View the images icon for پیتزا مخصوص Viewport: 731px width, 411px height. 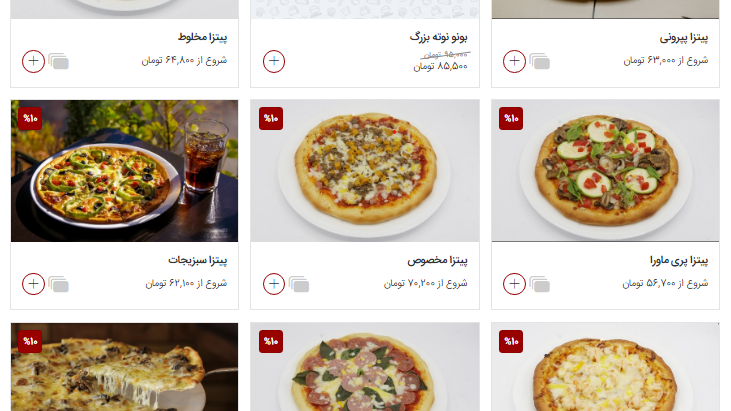point(299,285)
